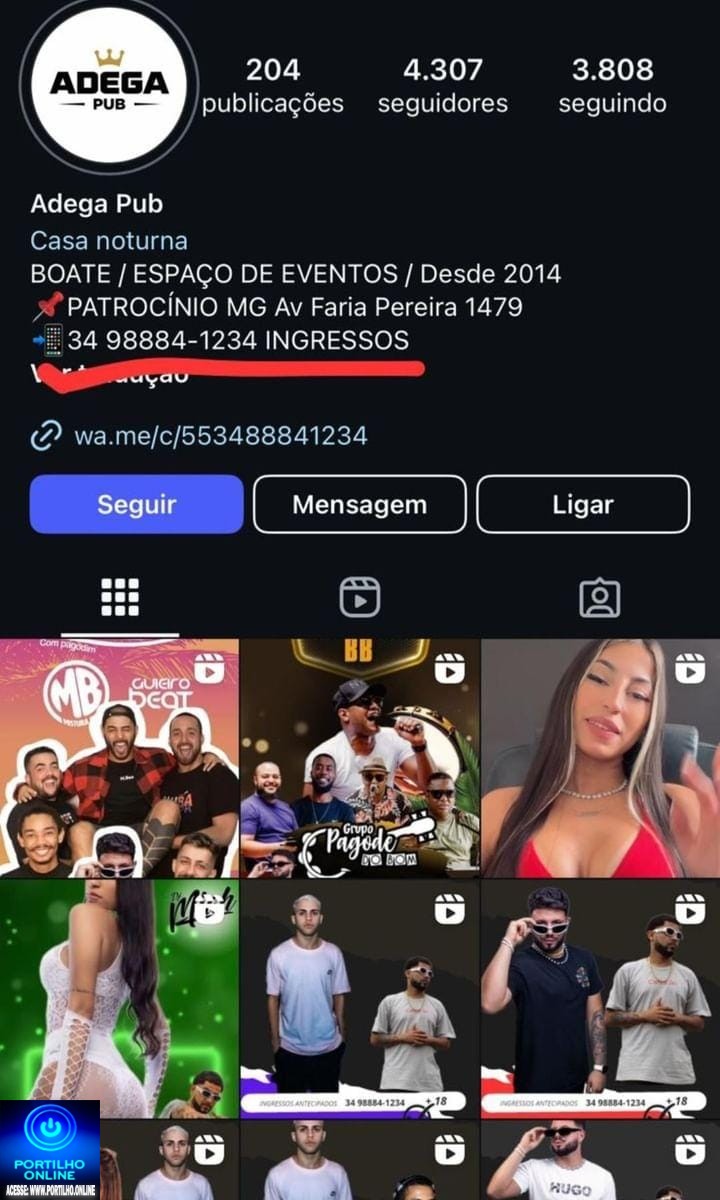Open the reel of the woman in red top

(x=600, y=758)
